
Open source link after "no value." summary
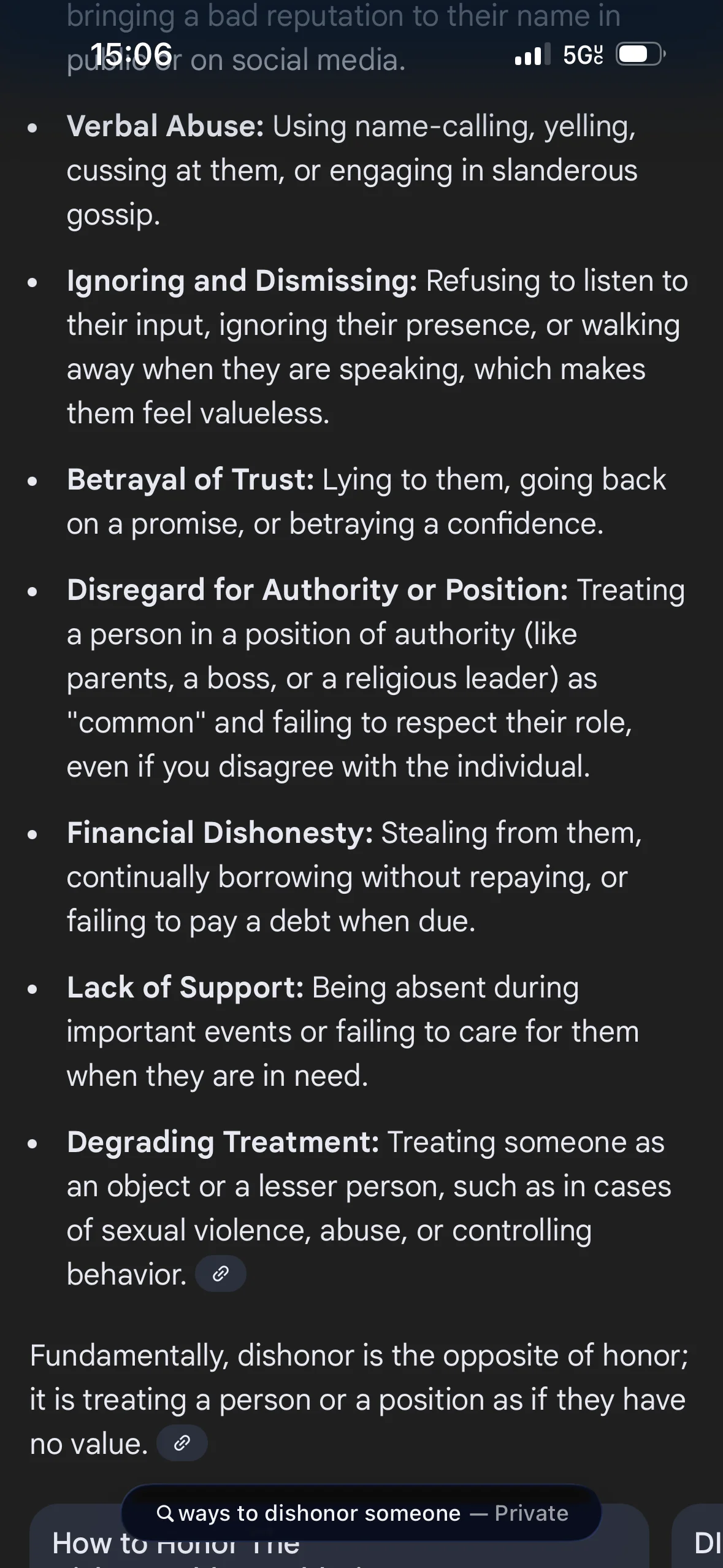point(182,1443)
